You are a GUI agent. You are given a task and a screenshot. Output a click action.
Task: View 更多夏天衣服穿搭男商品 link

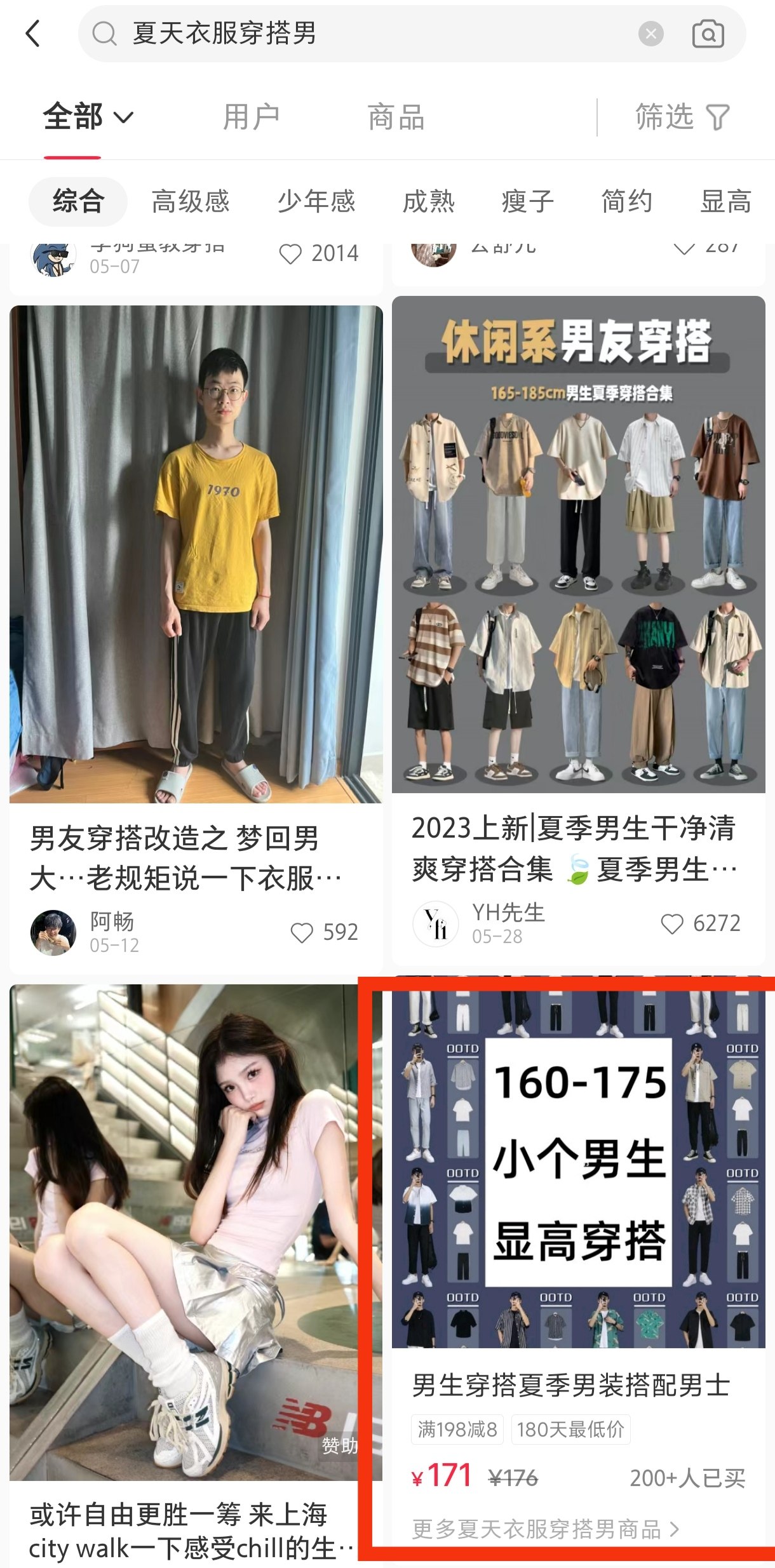(545, 1529)
